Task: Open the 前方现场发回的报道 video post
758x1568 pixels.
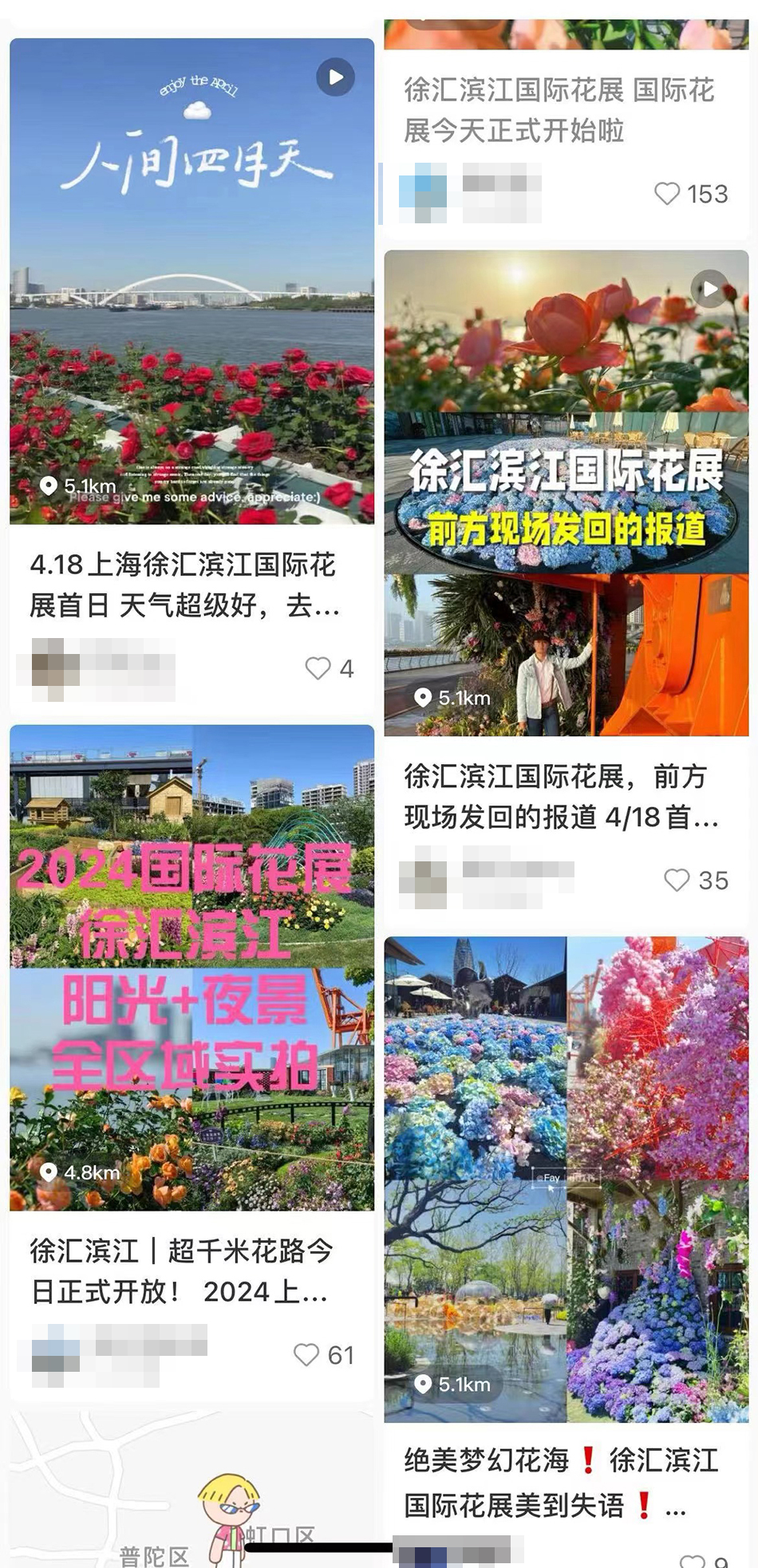Action: point(567,493)
